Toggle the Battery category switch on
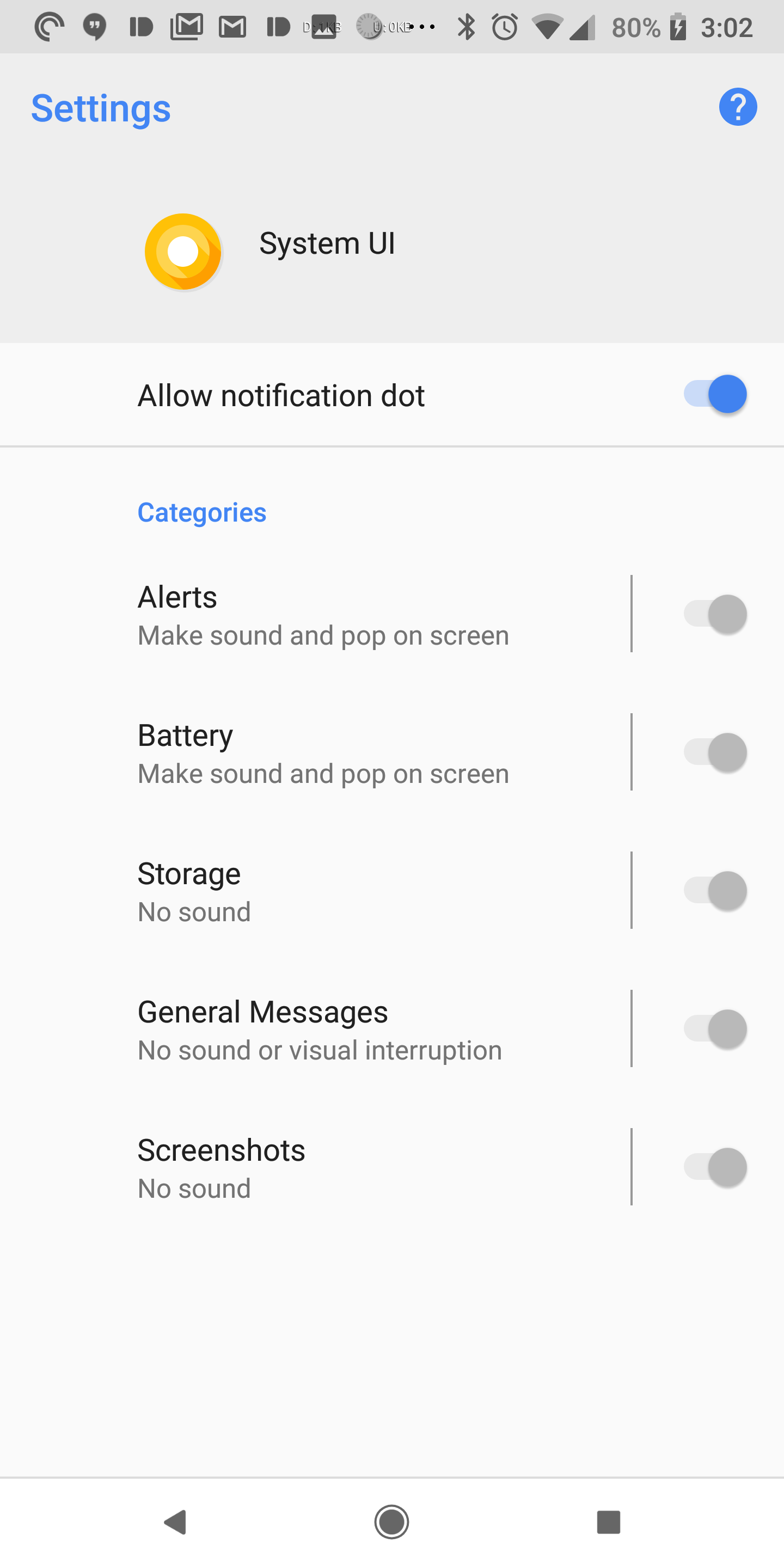Viewport: 784px width, 1568px height. point(715,752)
